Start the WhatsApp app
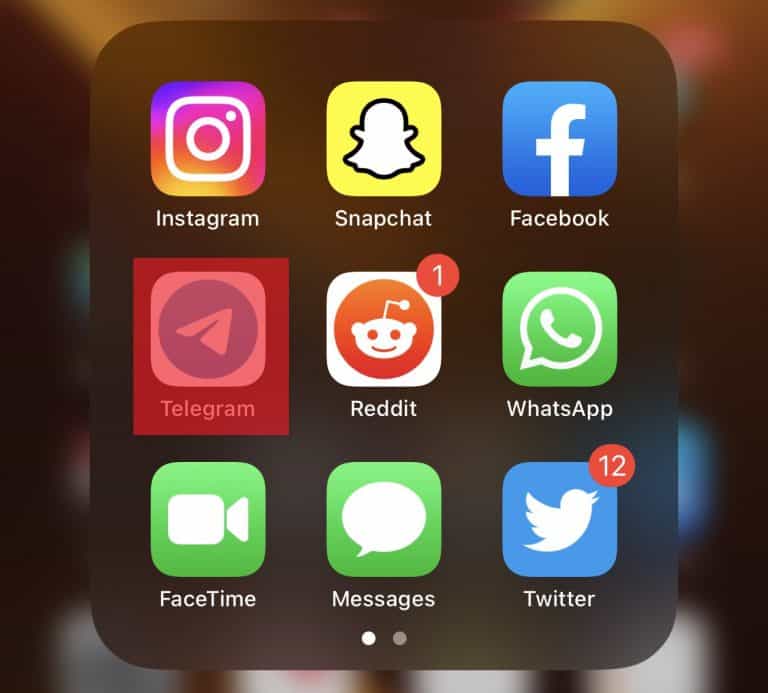The height and width of the screenshot is (693, 768). 560,328
